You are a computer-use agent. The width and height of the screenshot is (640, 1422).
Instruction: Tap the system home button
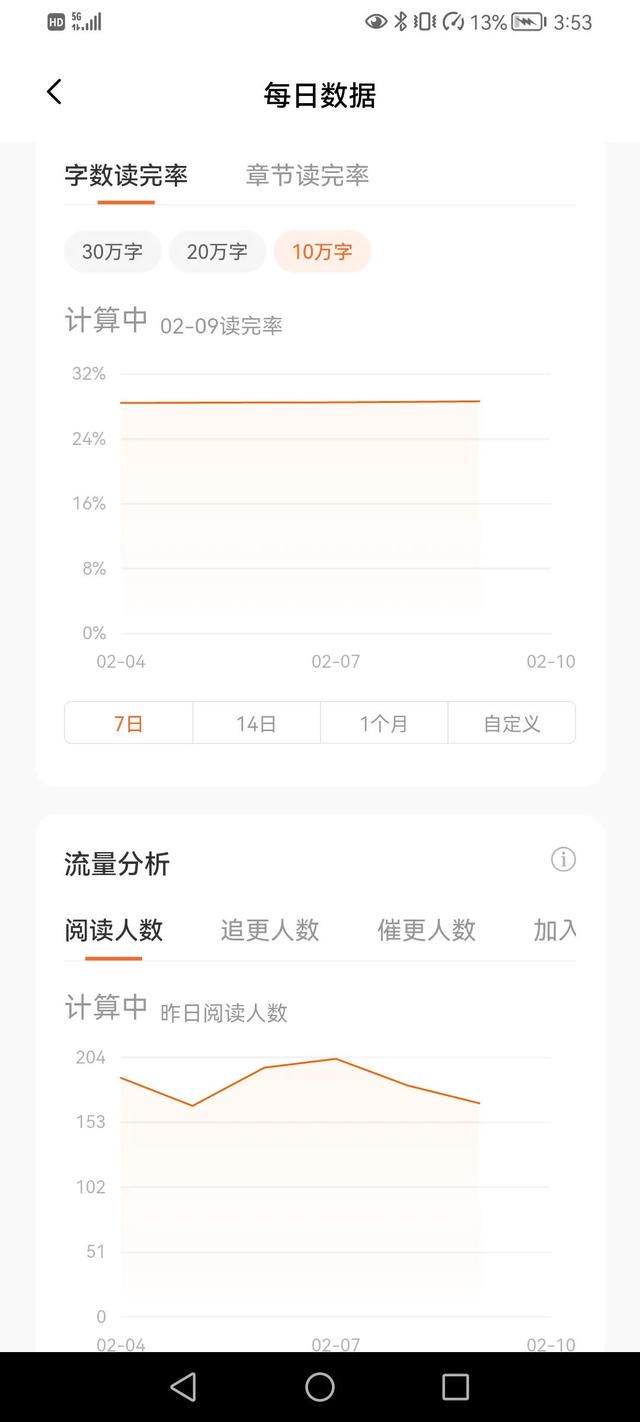[x=320, y=1386]
